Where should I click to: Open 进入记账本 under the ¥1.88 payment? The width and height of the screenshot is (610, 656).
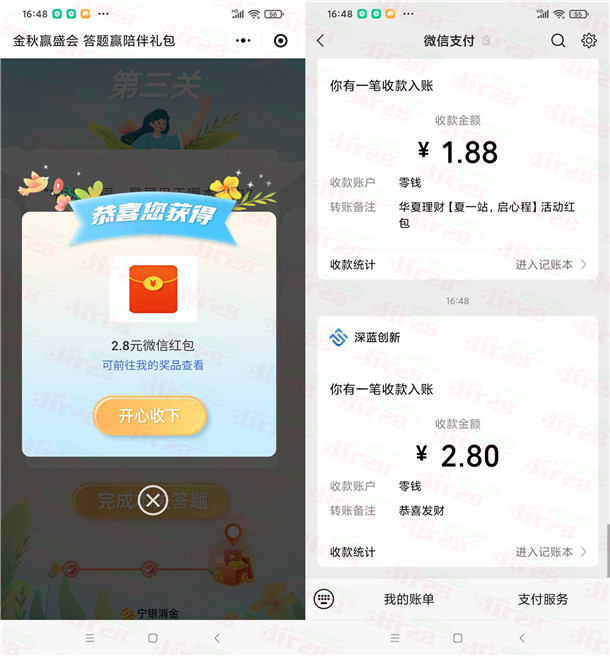(x=550, y=265)
